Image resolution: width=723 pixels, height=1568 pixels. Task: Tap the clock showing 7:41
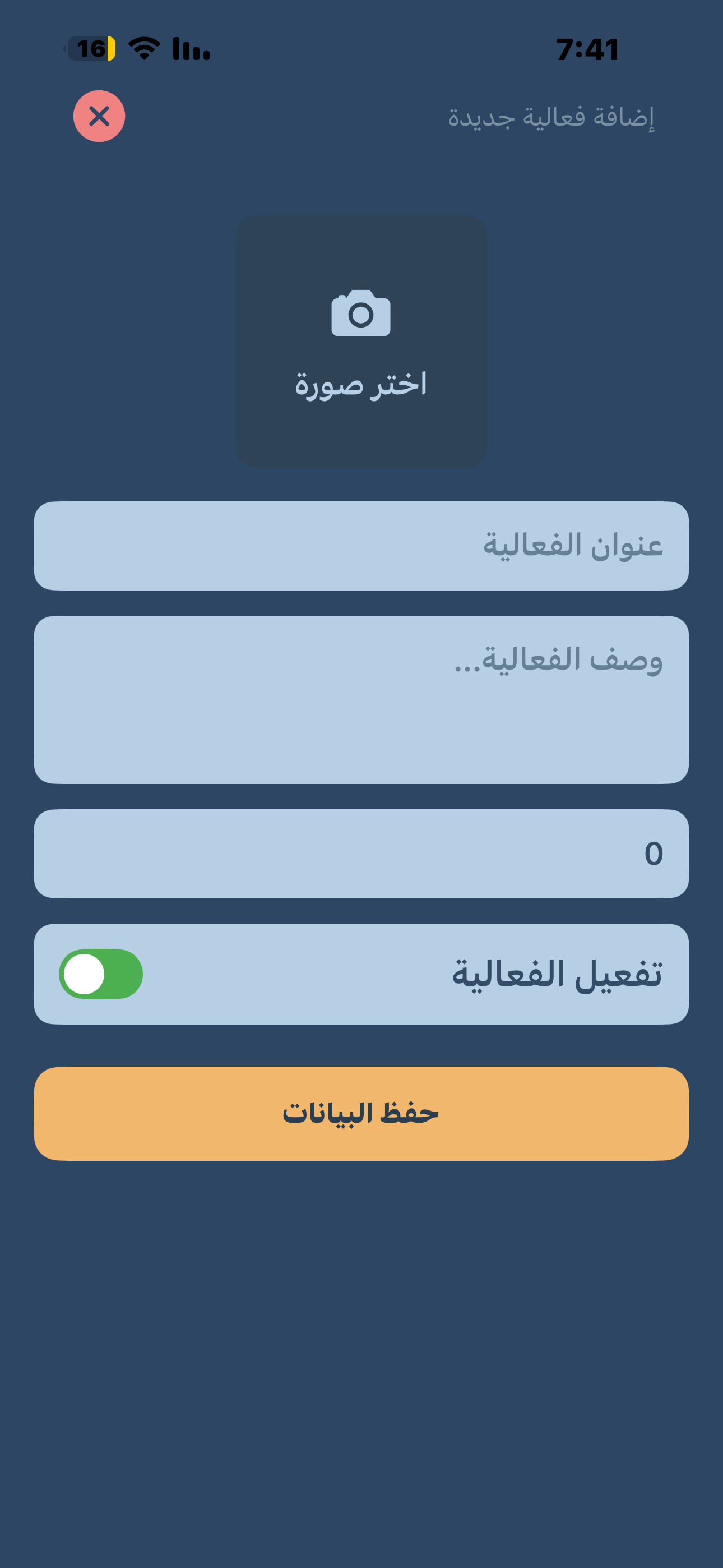[588, 50]
